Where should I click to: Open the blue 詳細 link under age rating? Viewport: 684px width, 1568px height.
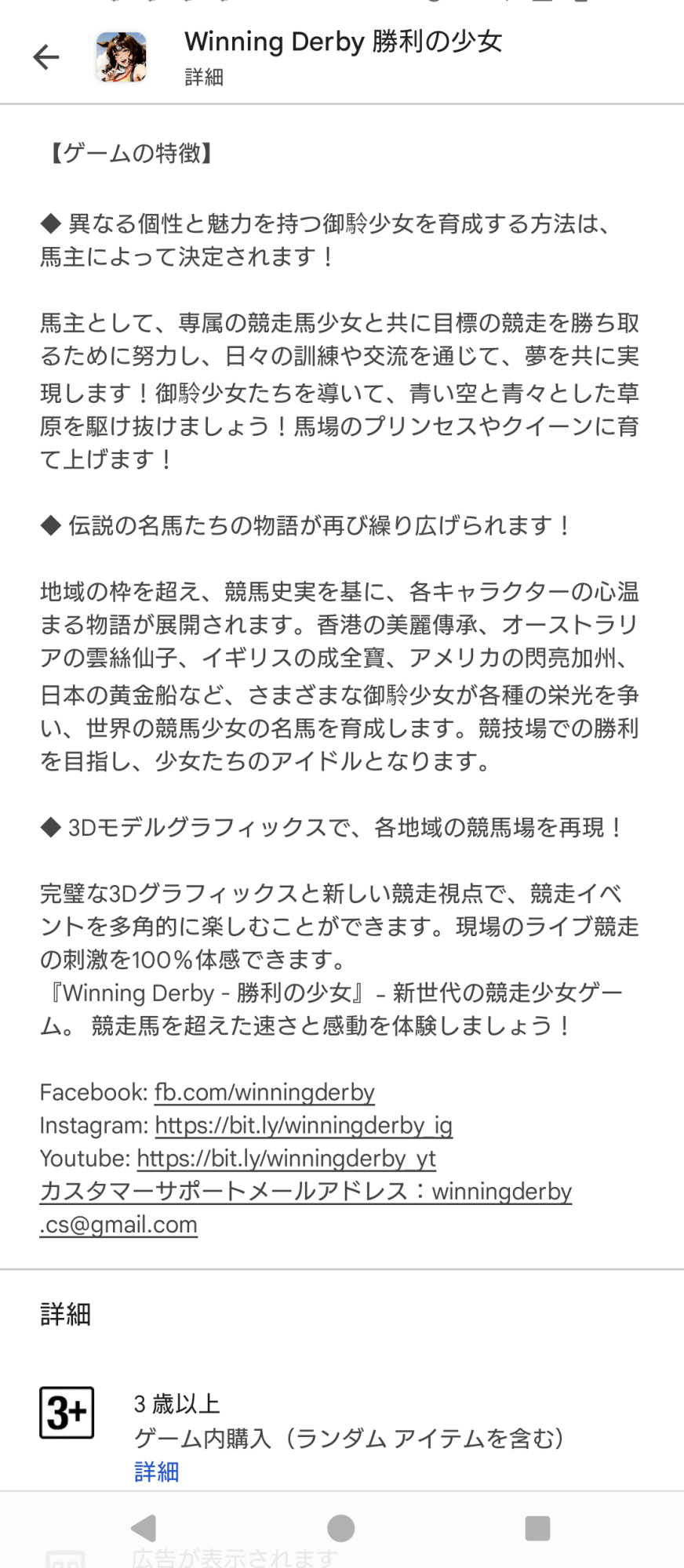(x=157, y=1472)
